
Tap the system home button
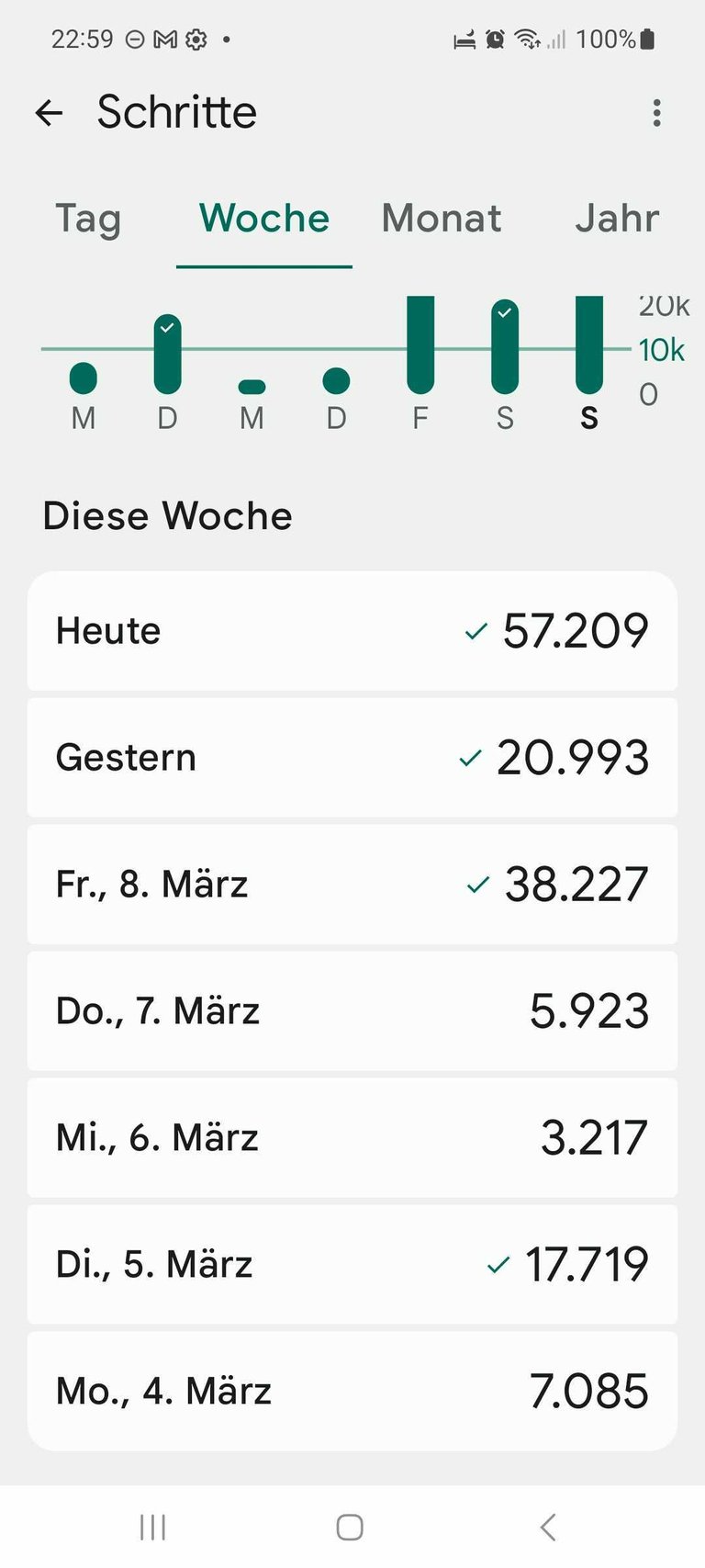(350, 1528)
